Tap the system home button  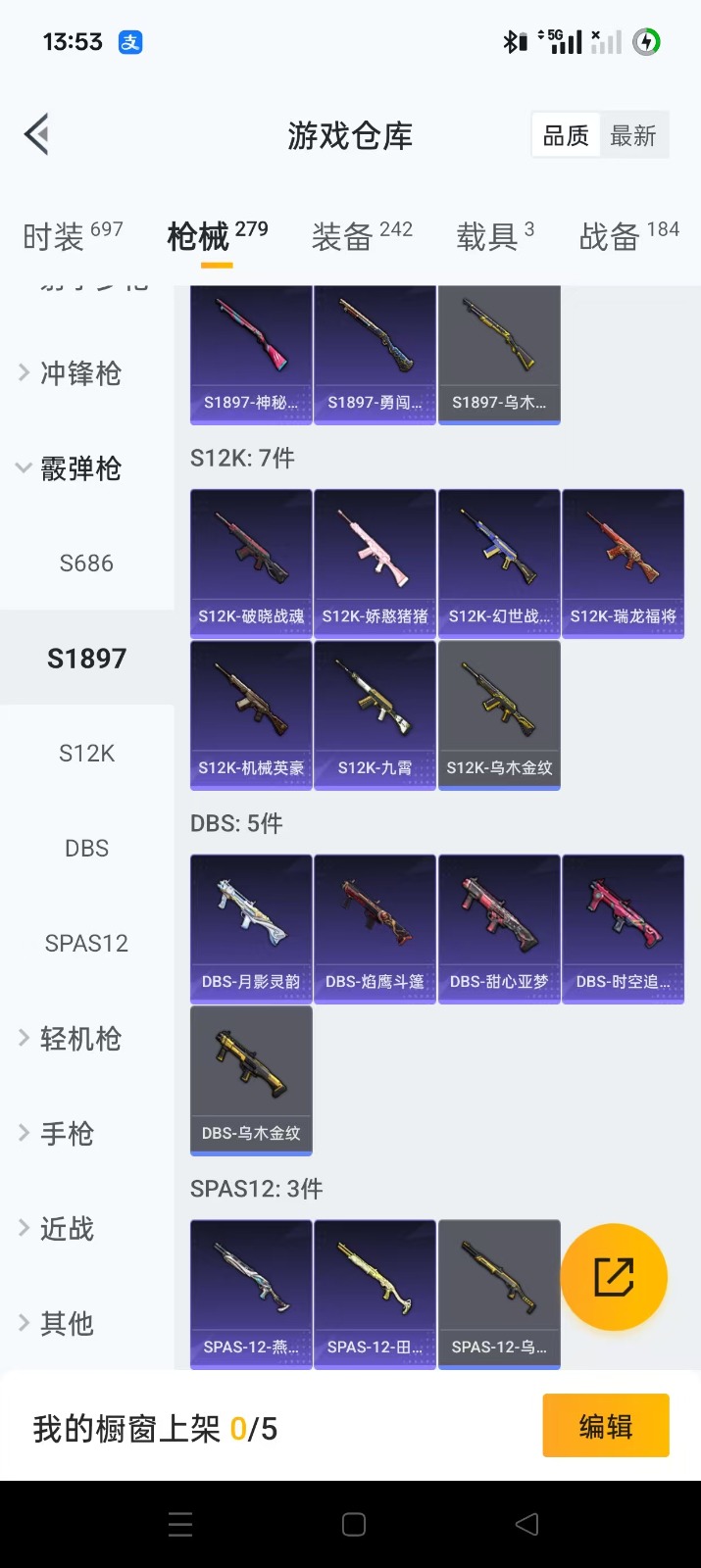[x=353, y=1524]
